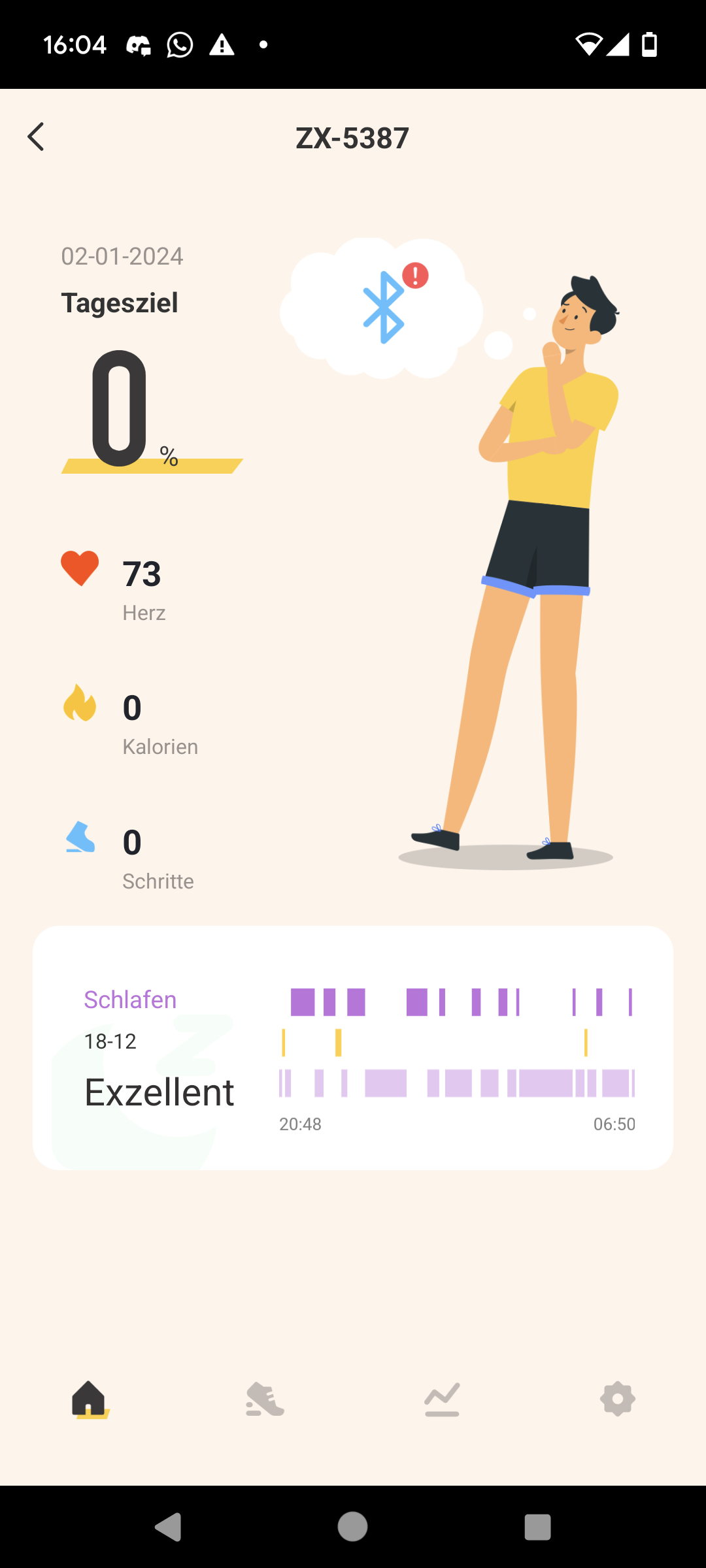This screenshot has height=1568, width=706.
Task: Go back using the top arrow
Action: [x=36, y=137]
